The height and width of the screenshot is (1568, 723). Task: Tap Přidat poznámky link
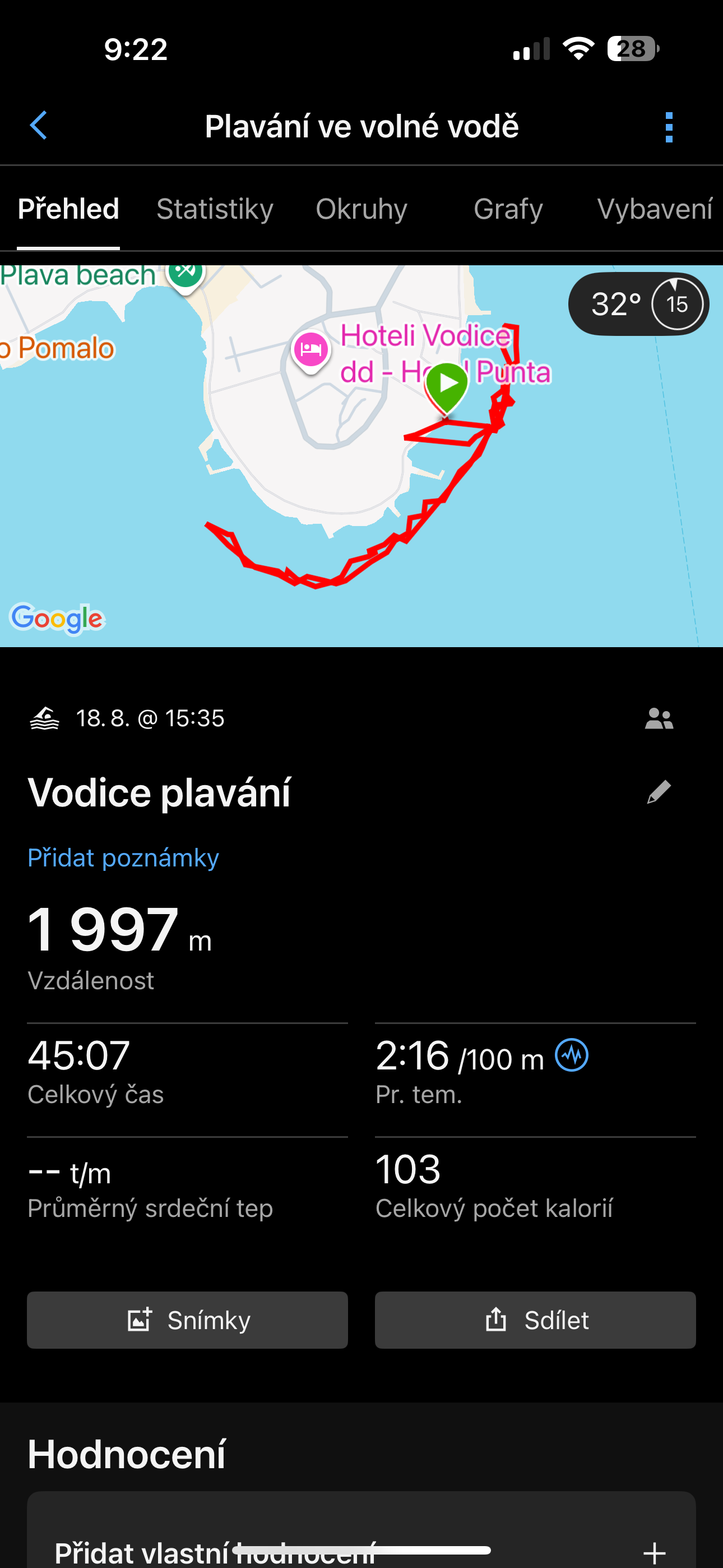pyautogui.click(x=123, y=858)
